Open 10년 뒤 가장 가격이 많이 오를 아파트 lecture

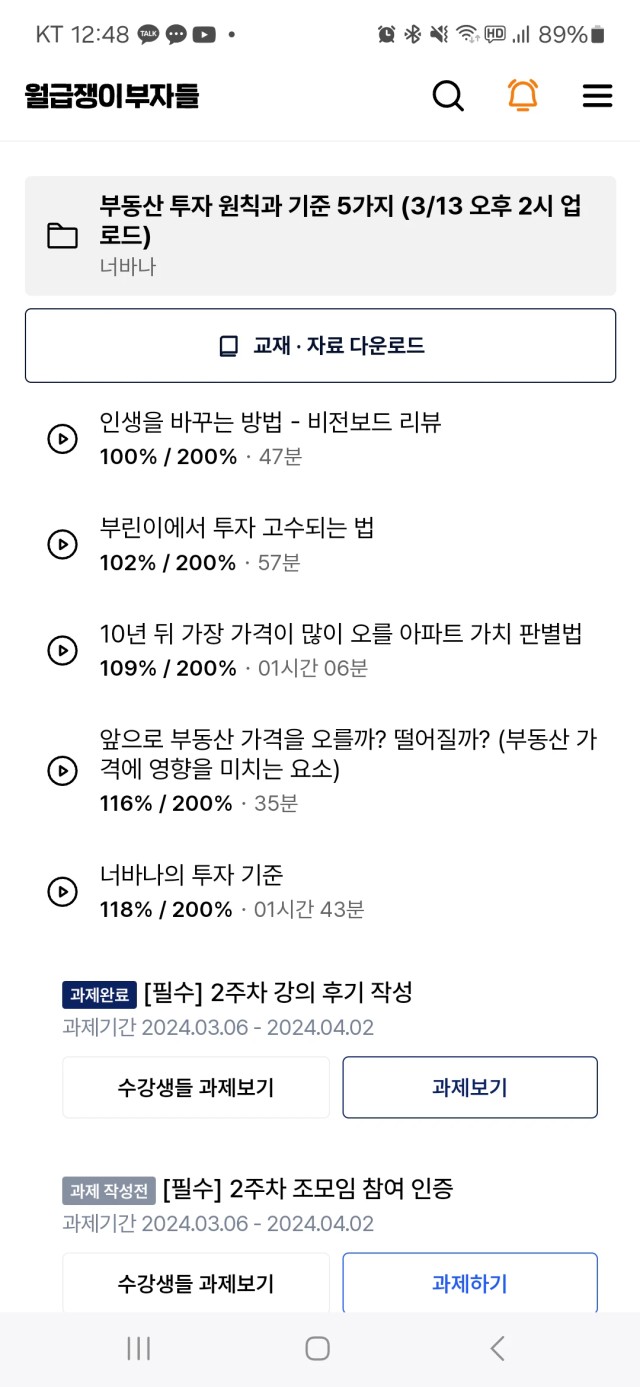tap(320, 650)
